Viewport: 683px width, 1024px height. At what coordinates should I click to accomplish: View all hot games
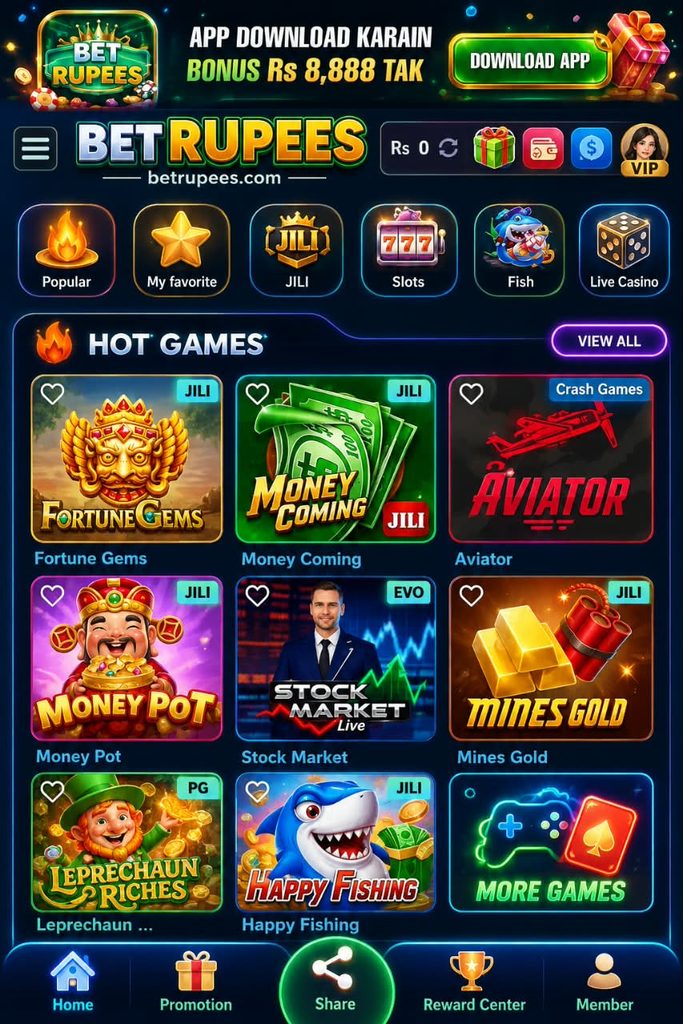click(x=609, y=341)
